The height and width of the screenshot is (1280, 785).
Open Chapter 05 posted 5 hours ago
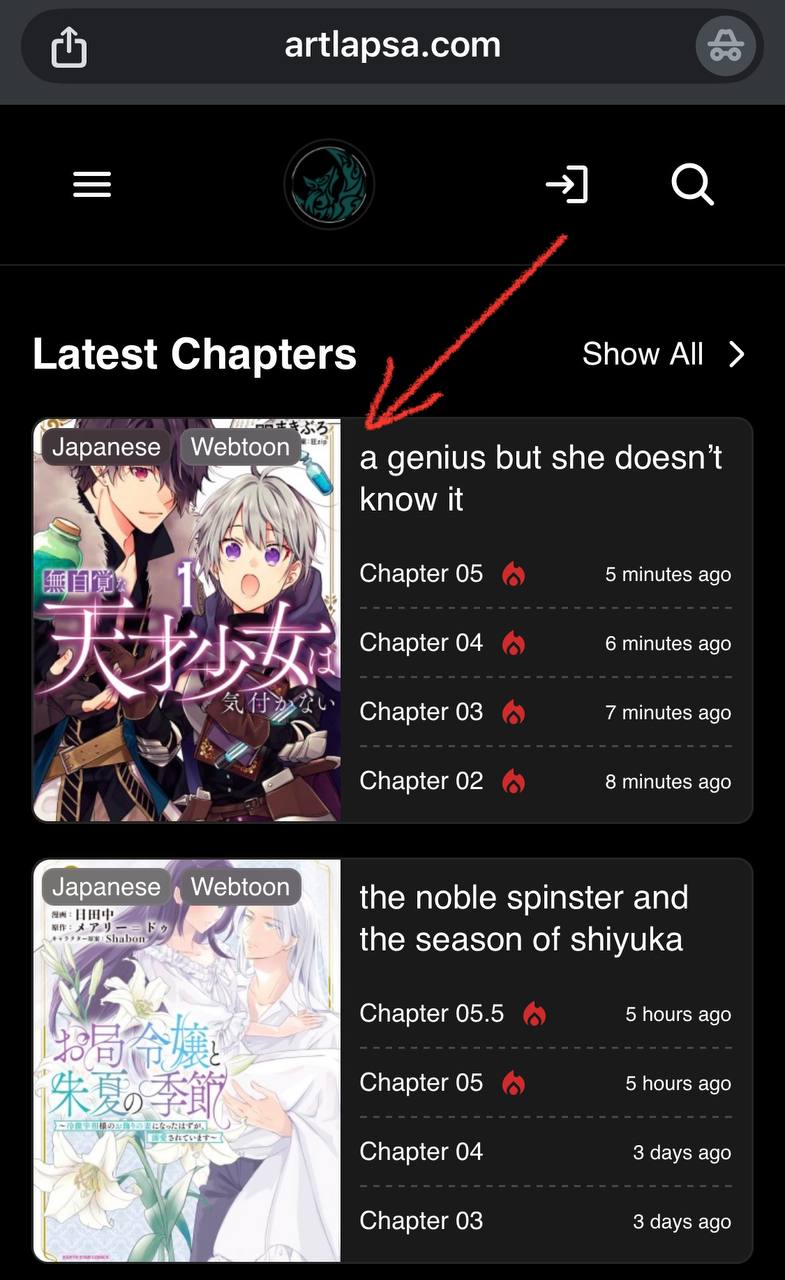pyautogui.click(x=421, y=1083)
